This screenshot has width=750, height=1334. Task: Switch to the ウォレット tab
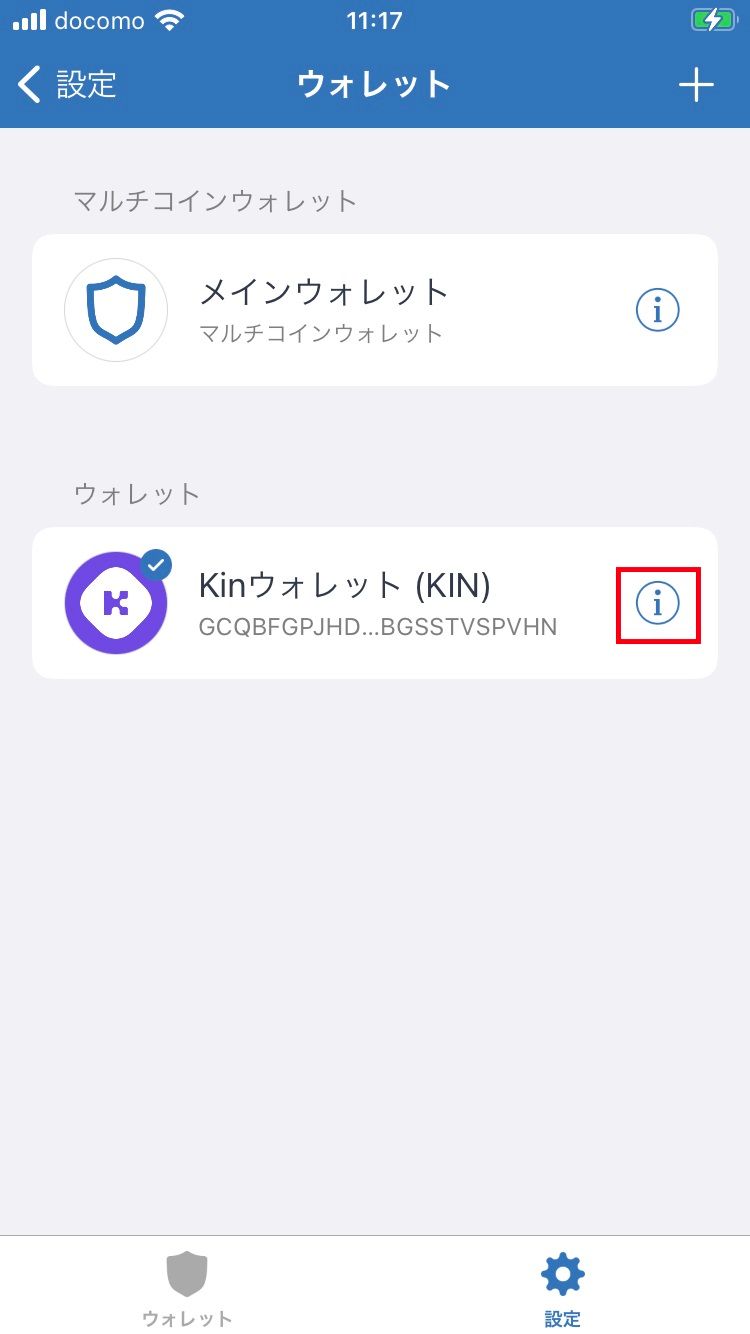[x=187, y=1289]
